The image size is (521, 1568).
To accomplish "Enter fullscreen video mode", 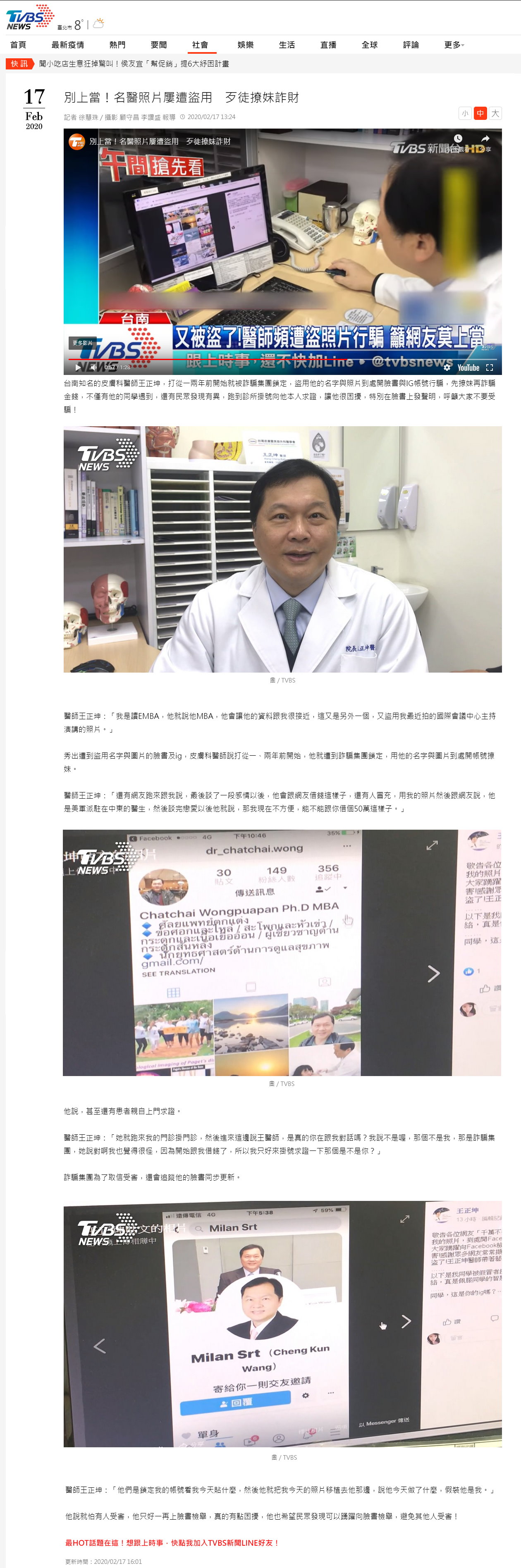I will click(489, 367).
